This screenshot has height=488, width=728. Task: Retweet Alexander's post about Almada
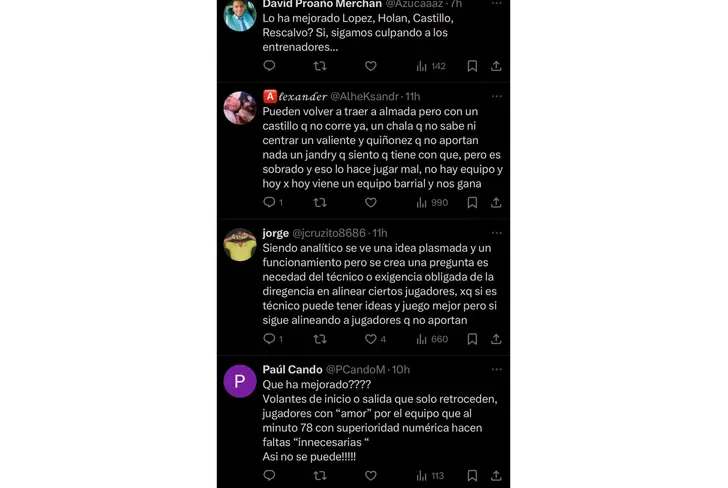(320, 202)
